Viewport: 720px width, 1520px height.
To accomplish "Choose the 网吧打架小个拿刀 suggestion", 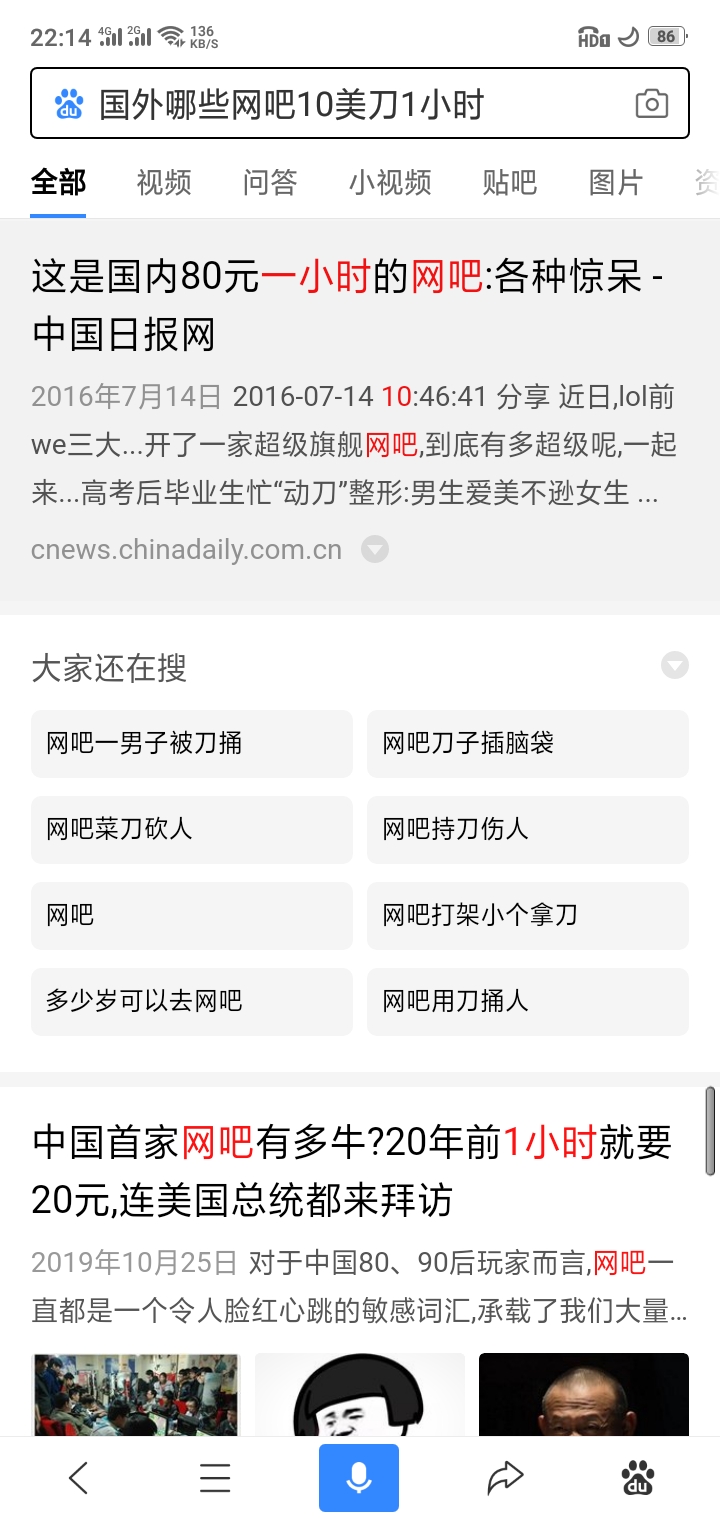I will [528, 915].
